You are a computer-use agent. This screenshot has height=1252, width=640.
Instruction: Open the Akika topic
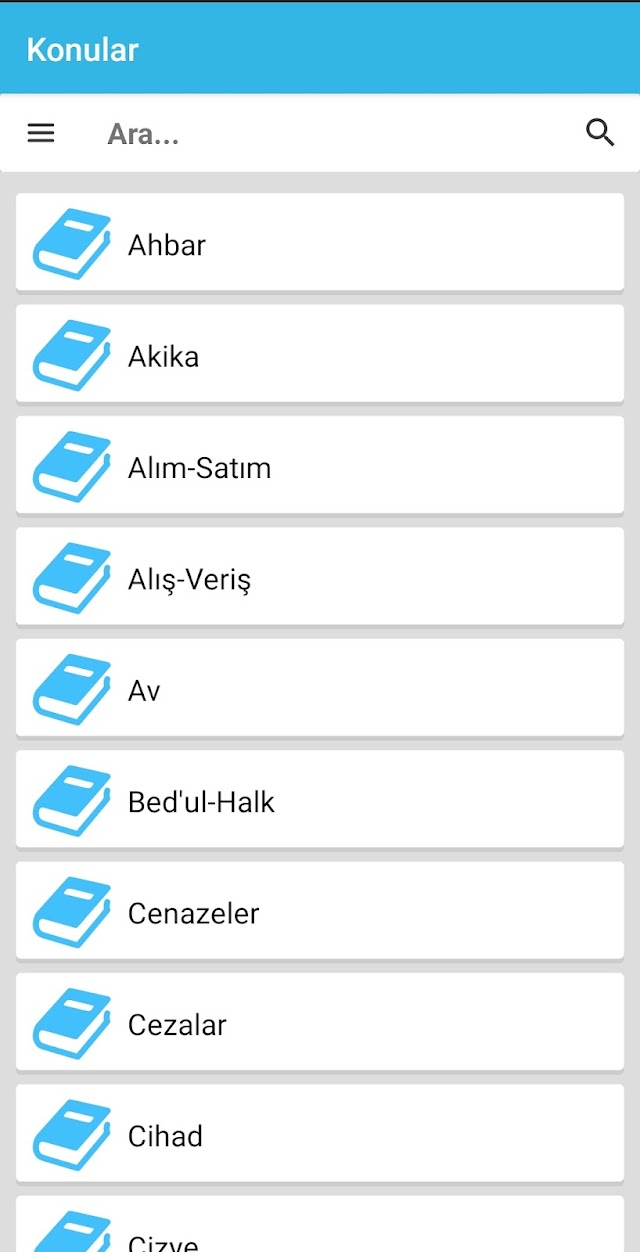click(320, 355)
